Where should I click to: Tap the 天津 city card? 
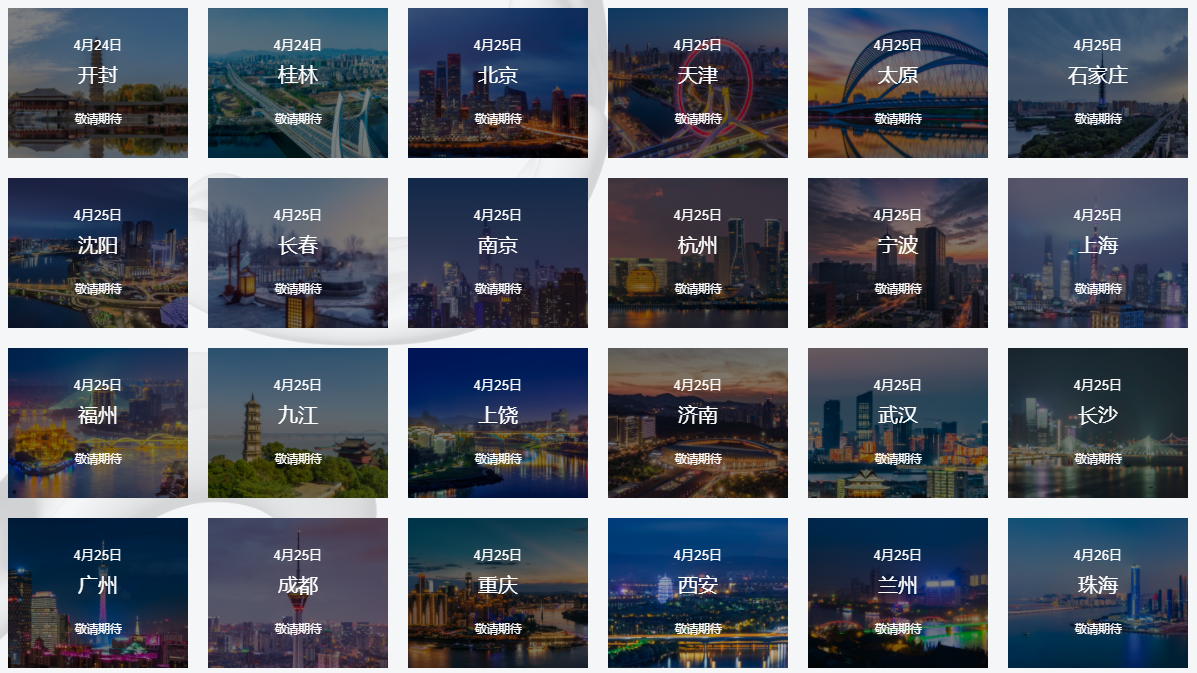point(698,83)
